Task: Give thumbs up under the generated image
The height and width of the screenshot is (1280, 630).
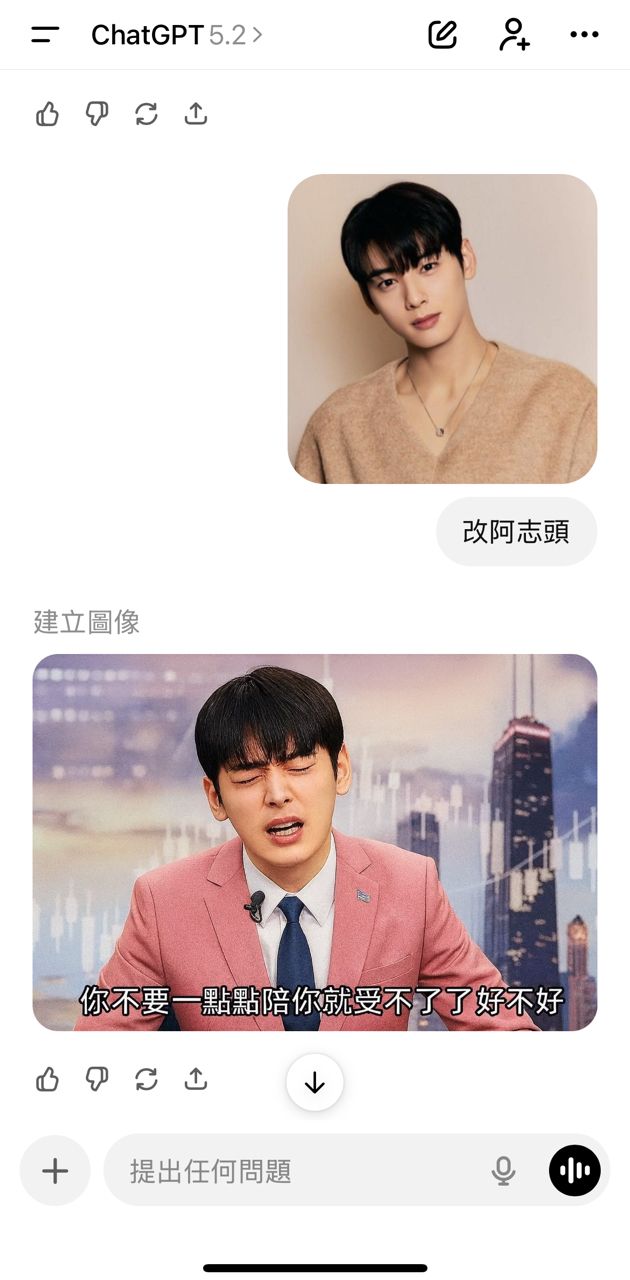Action: click(47, 1079)
